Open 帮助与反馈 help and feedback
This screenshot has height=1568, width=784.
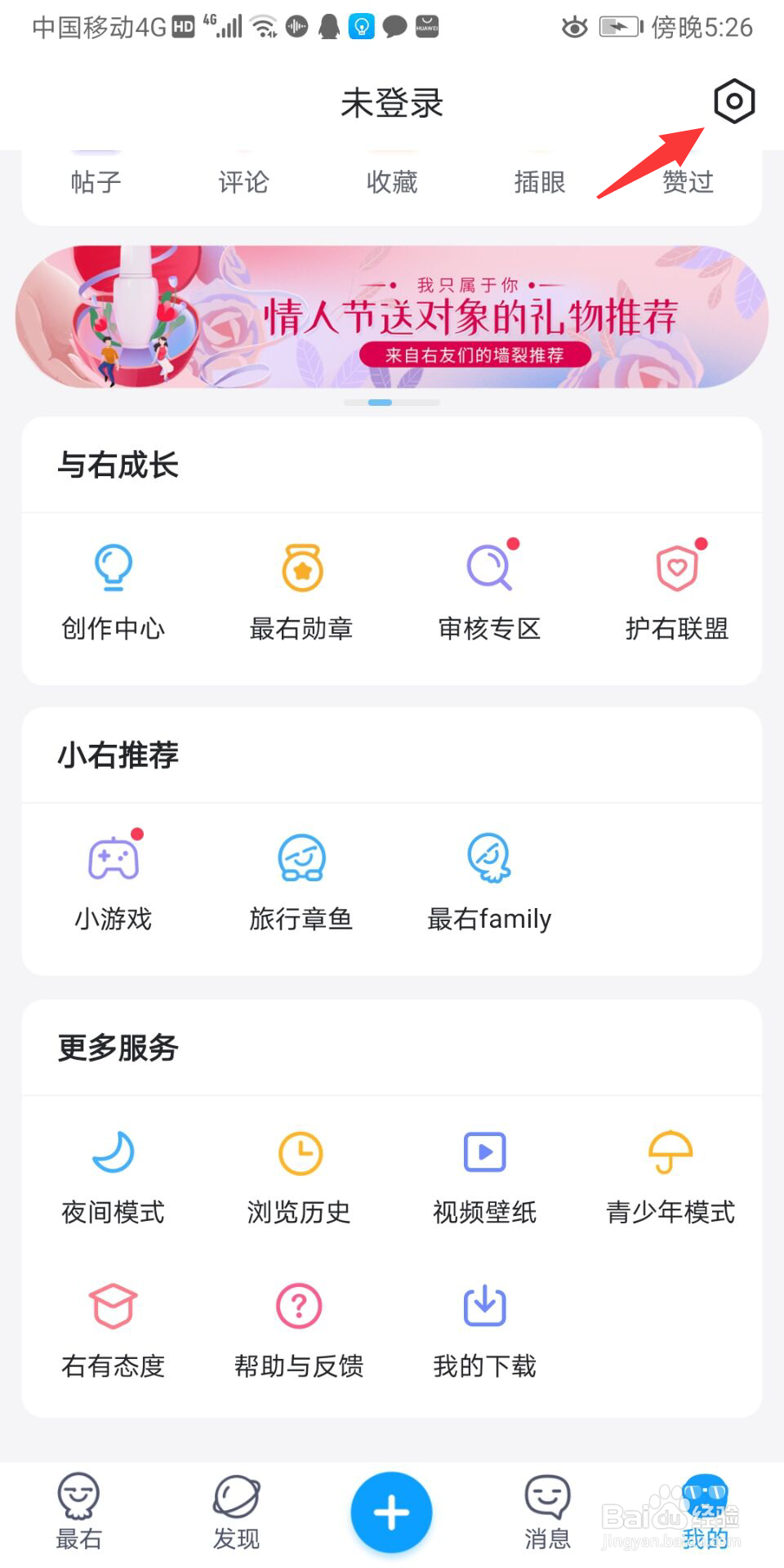coord(299,1331)
